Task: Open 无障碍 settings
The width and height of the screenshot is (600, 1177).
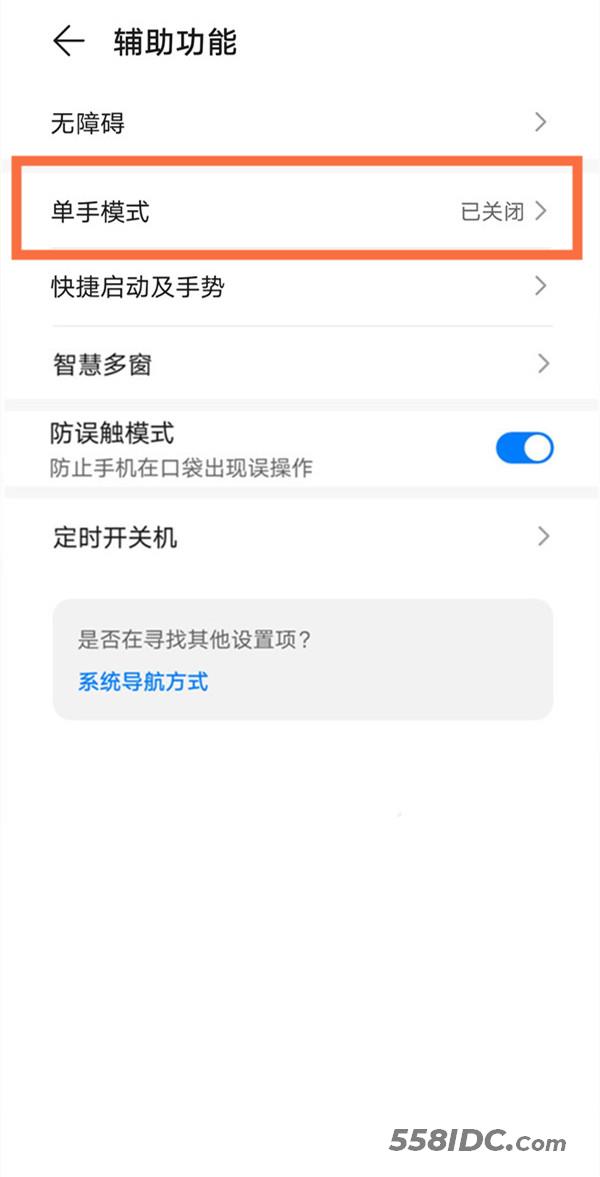Action: pyautogui.click(x=300, y=122)
